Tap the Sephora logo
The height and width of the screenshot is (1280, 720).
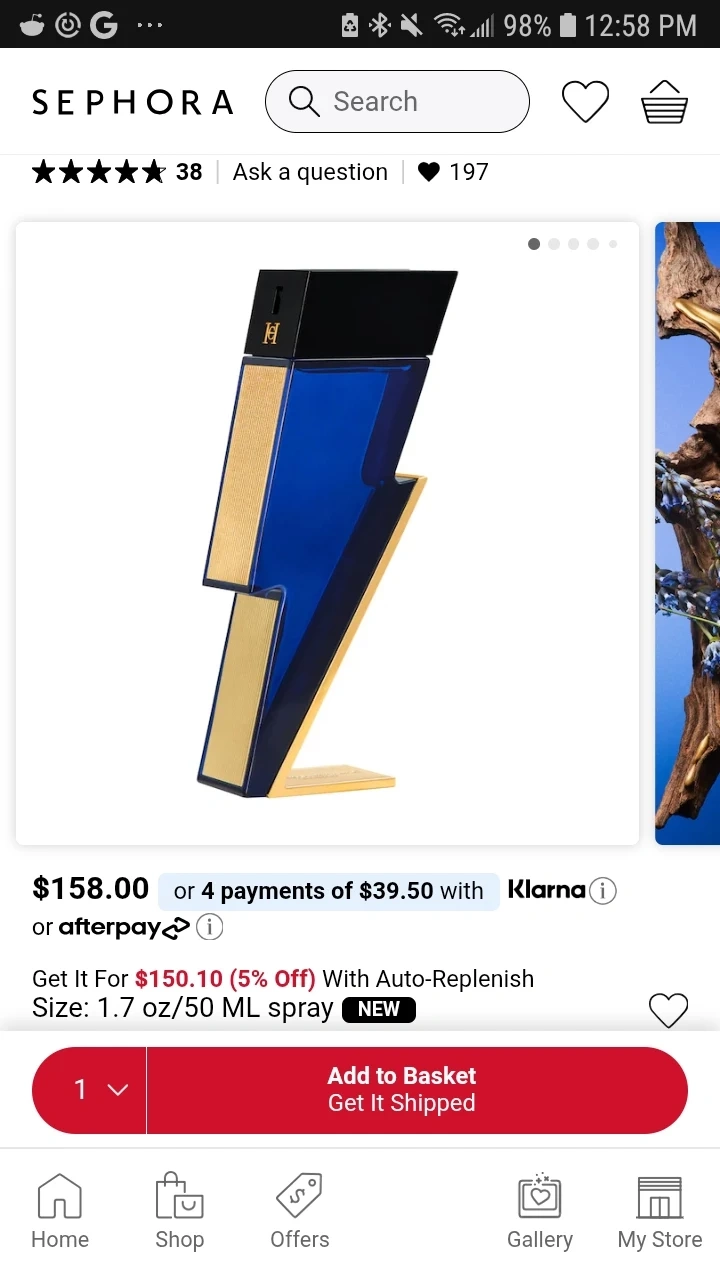pos(132,102)
